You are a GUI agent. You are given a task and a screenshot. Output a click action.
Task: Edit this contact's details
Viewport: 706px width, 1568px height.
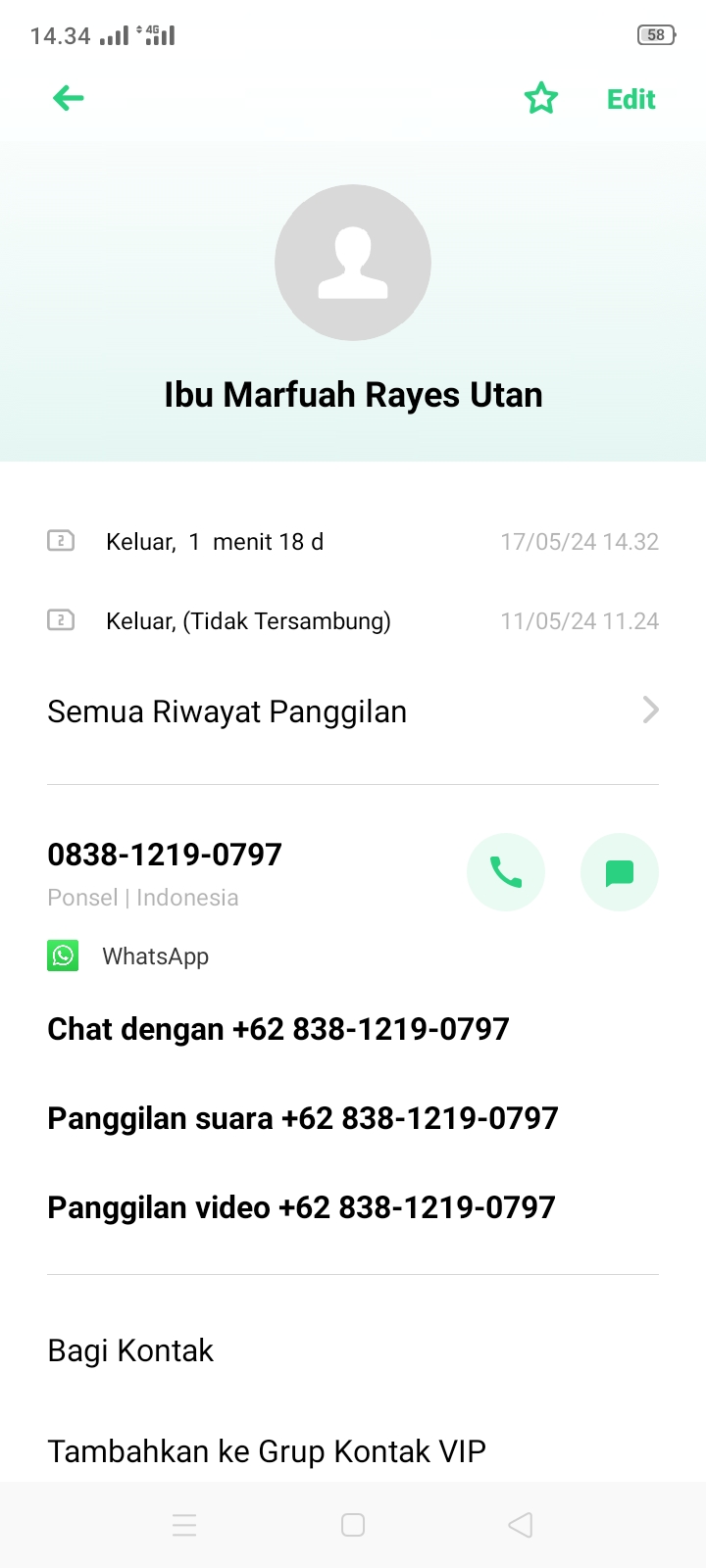(x=630, y=99)
